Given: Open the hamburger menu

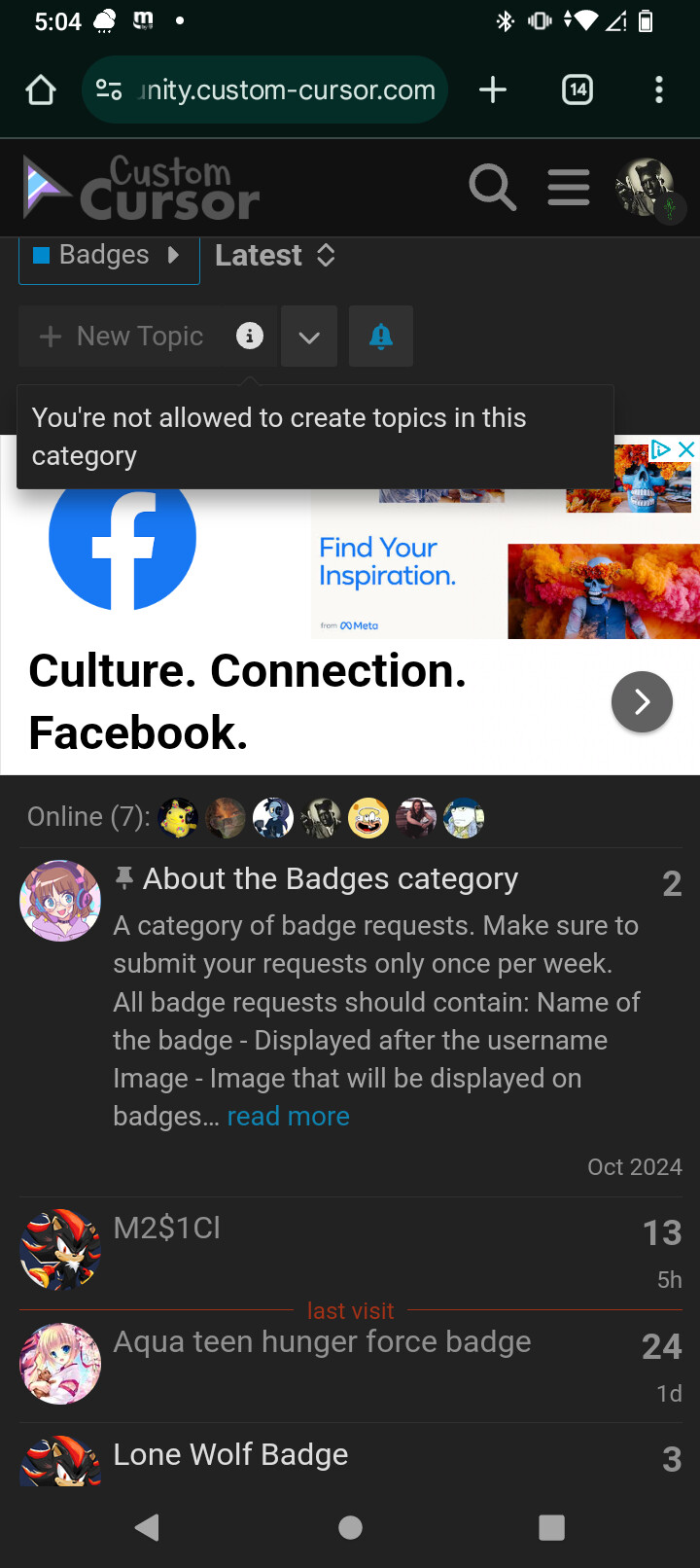Looking at the screenshot, I should coord(569,187).
